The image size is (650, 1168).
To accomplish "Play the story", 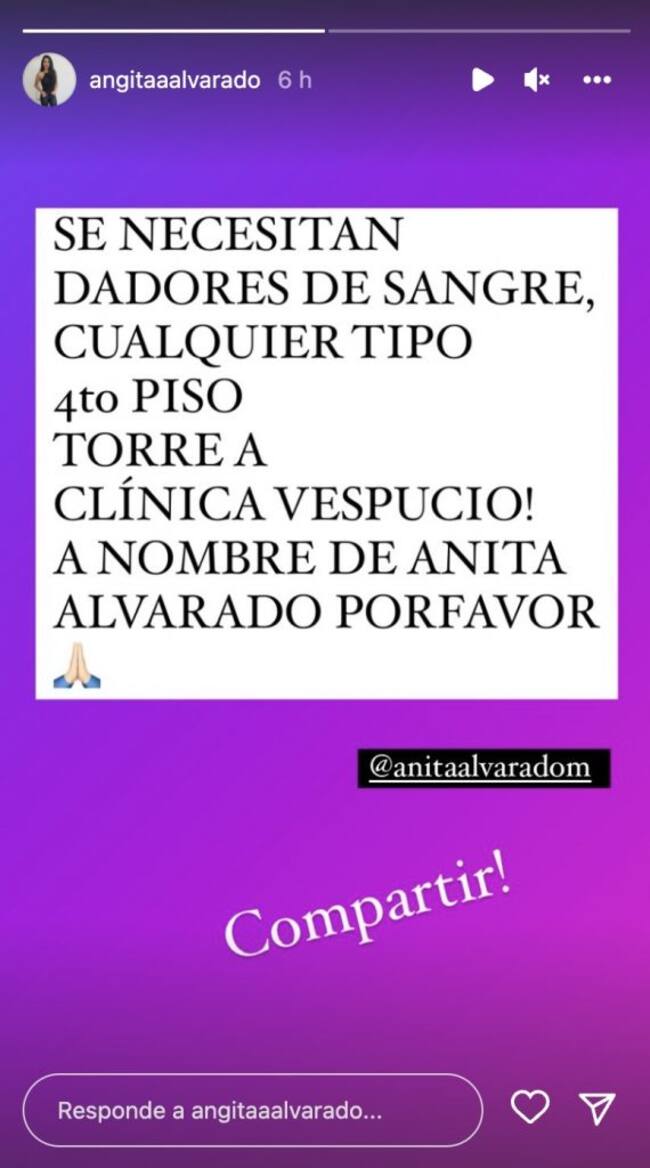I will pyautogui.click(x=483, y=80).
